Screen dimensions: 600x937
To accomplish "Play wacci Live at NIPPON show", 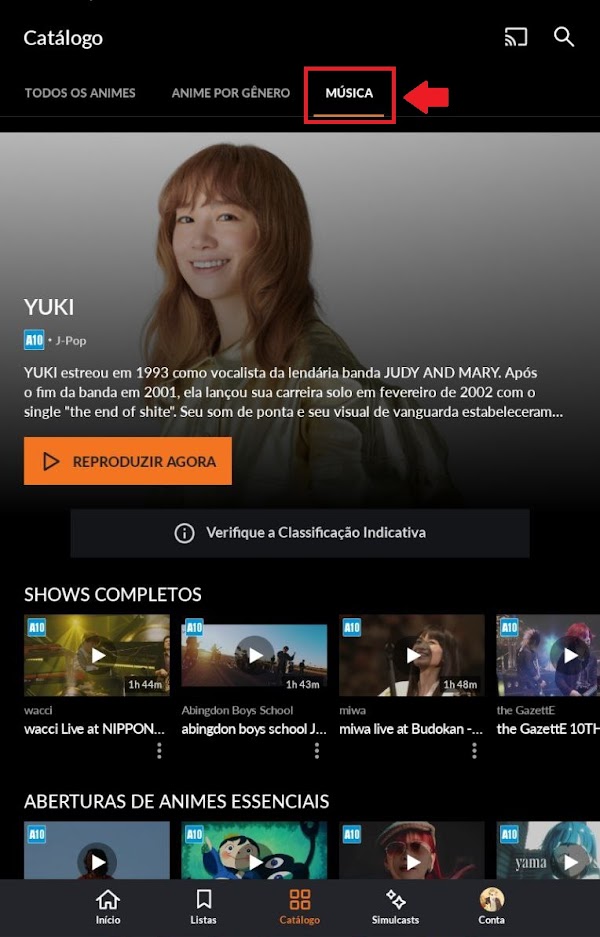I will (x=97, y=655).
